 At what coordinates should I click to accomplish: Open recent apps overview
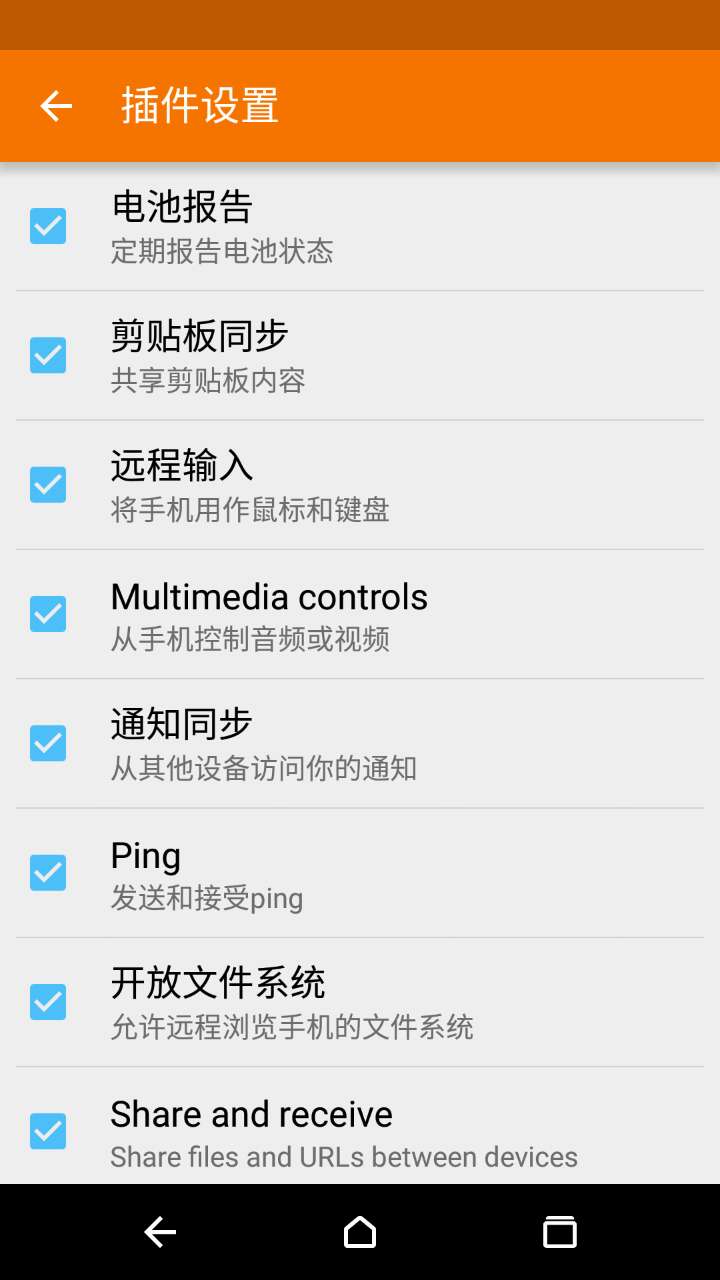[x=560, y=1232]
